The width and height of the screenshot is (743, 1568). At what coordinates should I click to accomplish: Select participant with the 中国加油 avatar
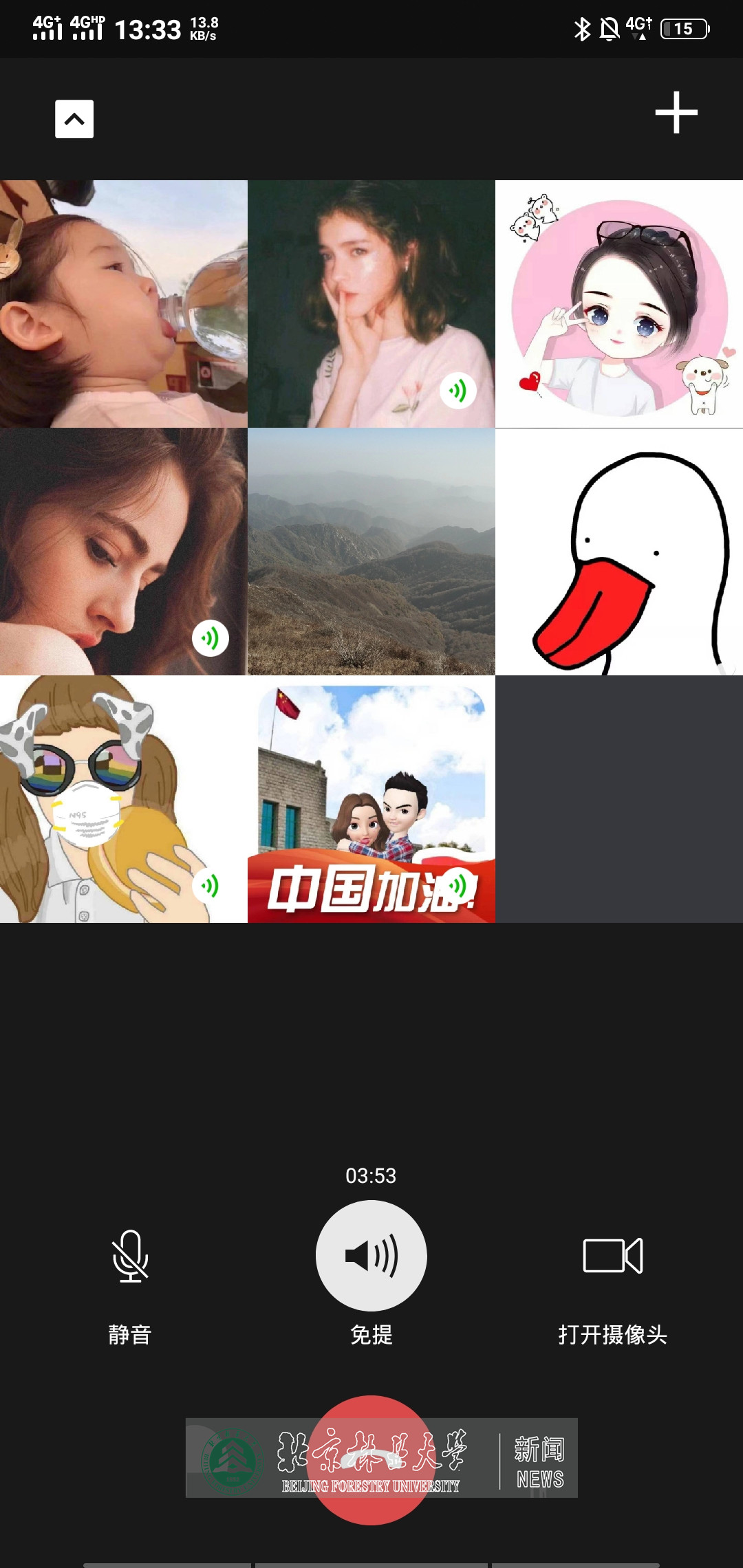tap(371, 799)
